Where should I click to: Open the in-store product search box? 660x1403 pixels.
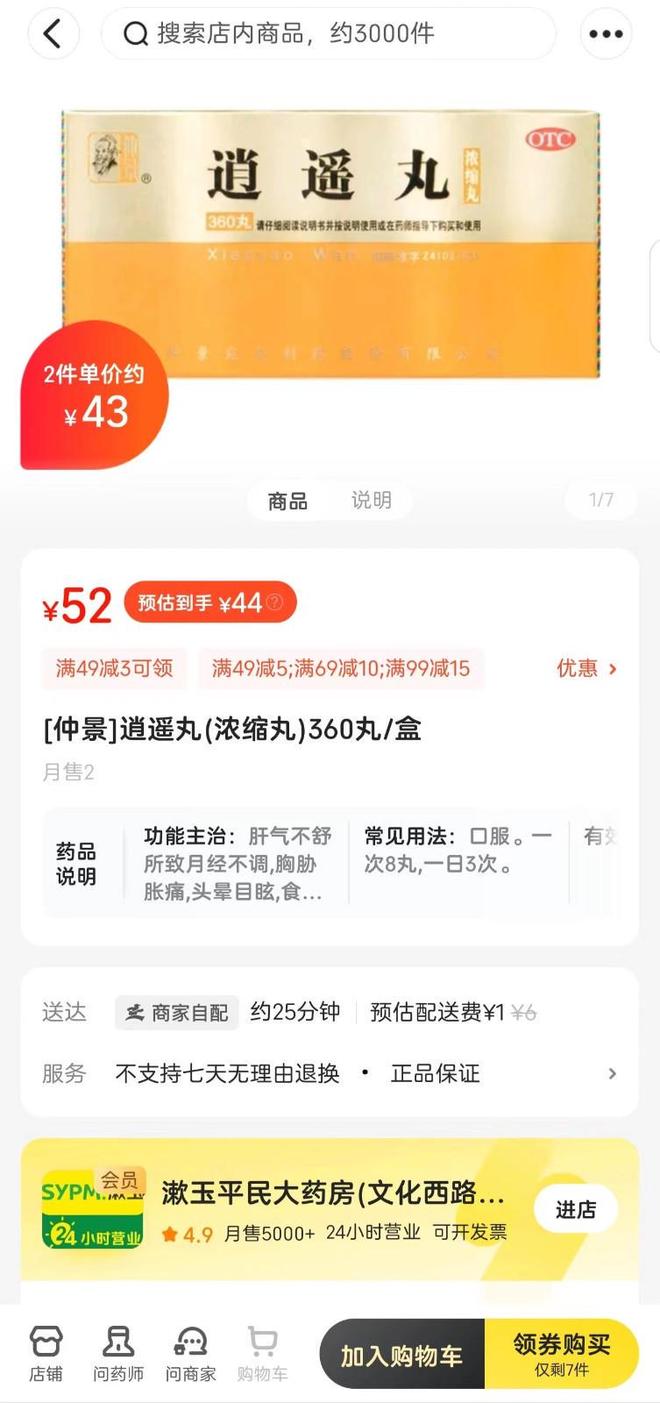[x=328, y=33]
